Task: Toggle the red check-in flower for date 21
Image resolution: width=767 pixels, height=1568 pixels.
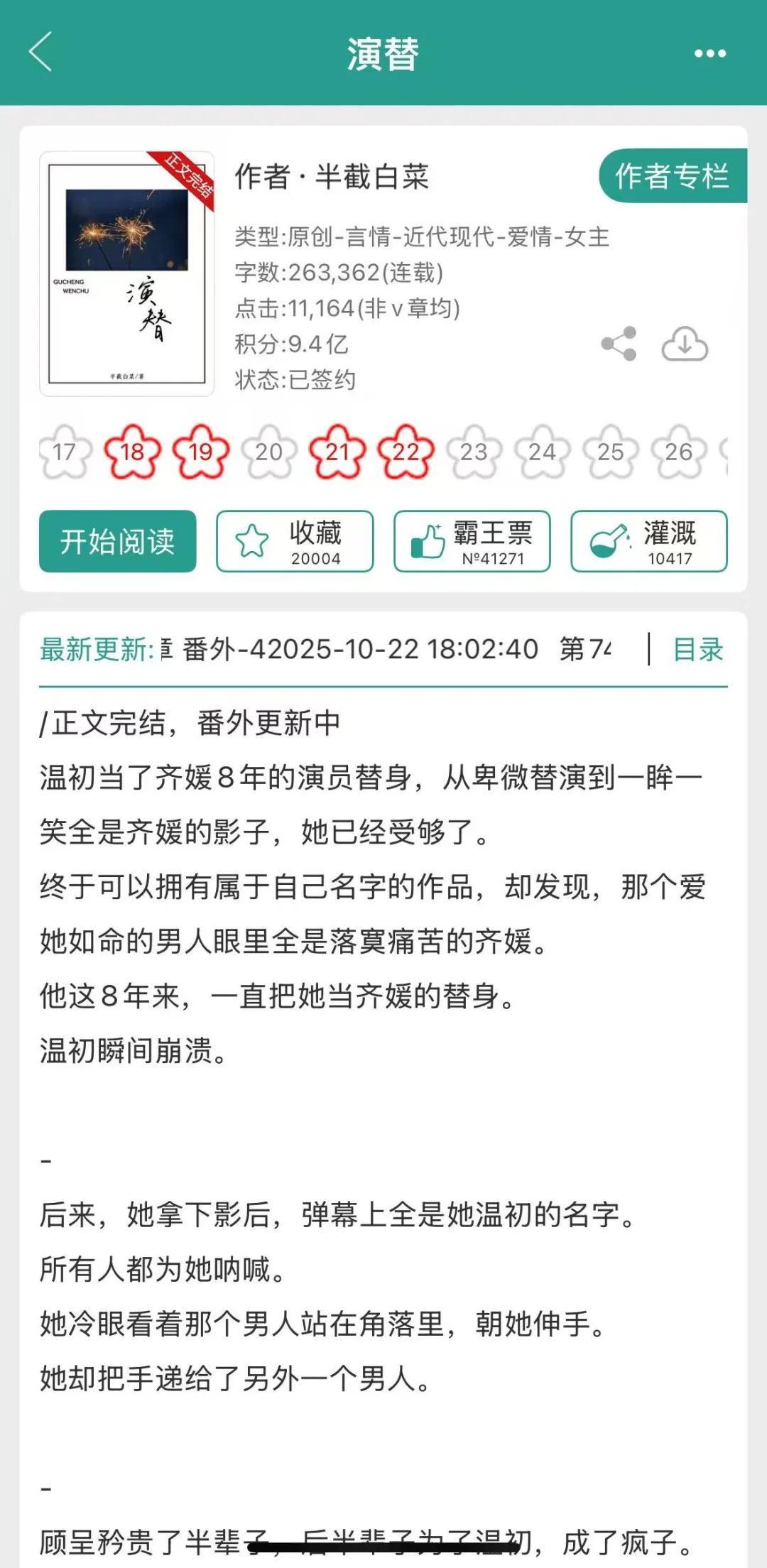Action: point(336,451)
